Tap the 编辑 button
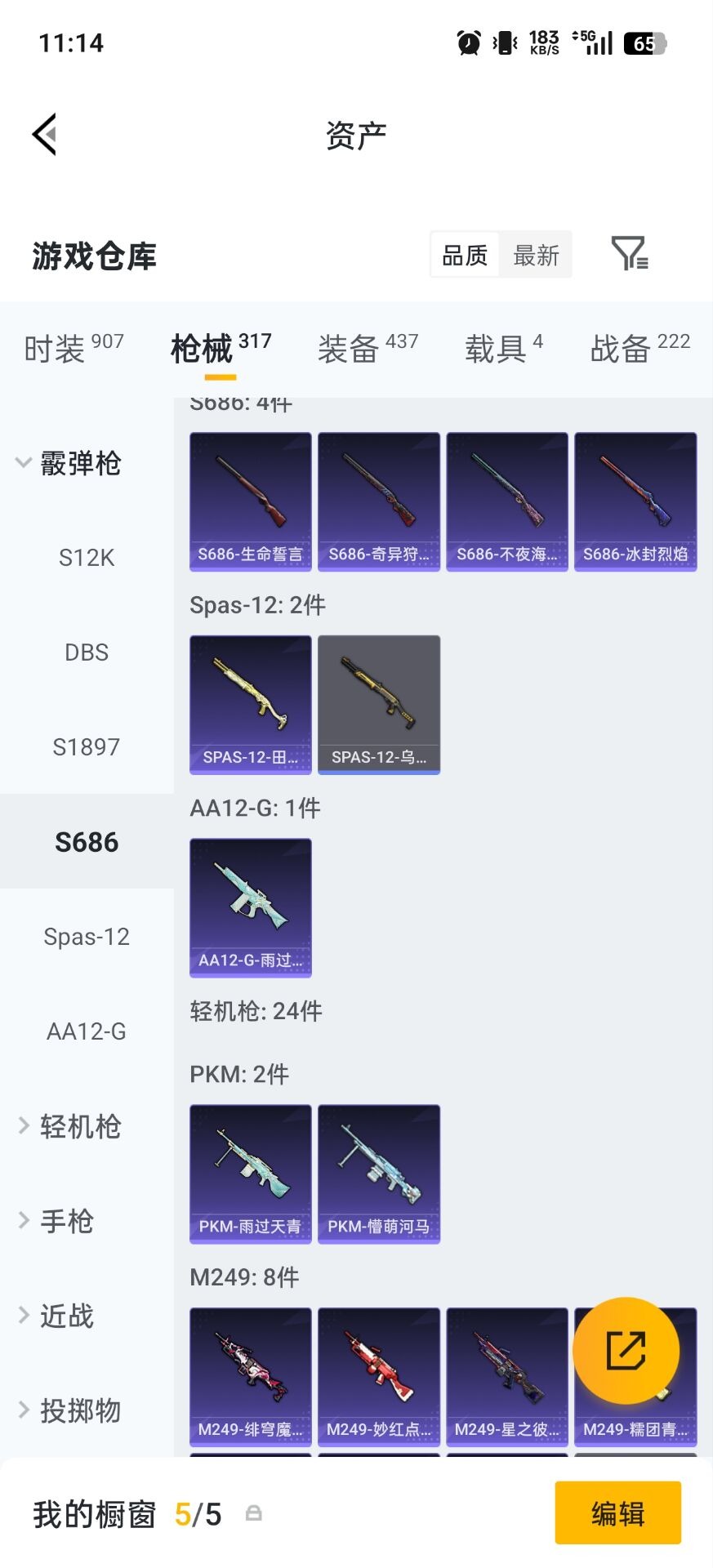This screenshot has height=1568, width=713. click(x=618, y=1512)
